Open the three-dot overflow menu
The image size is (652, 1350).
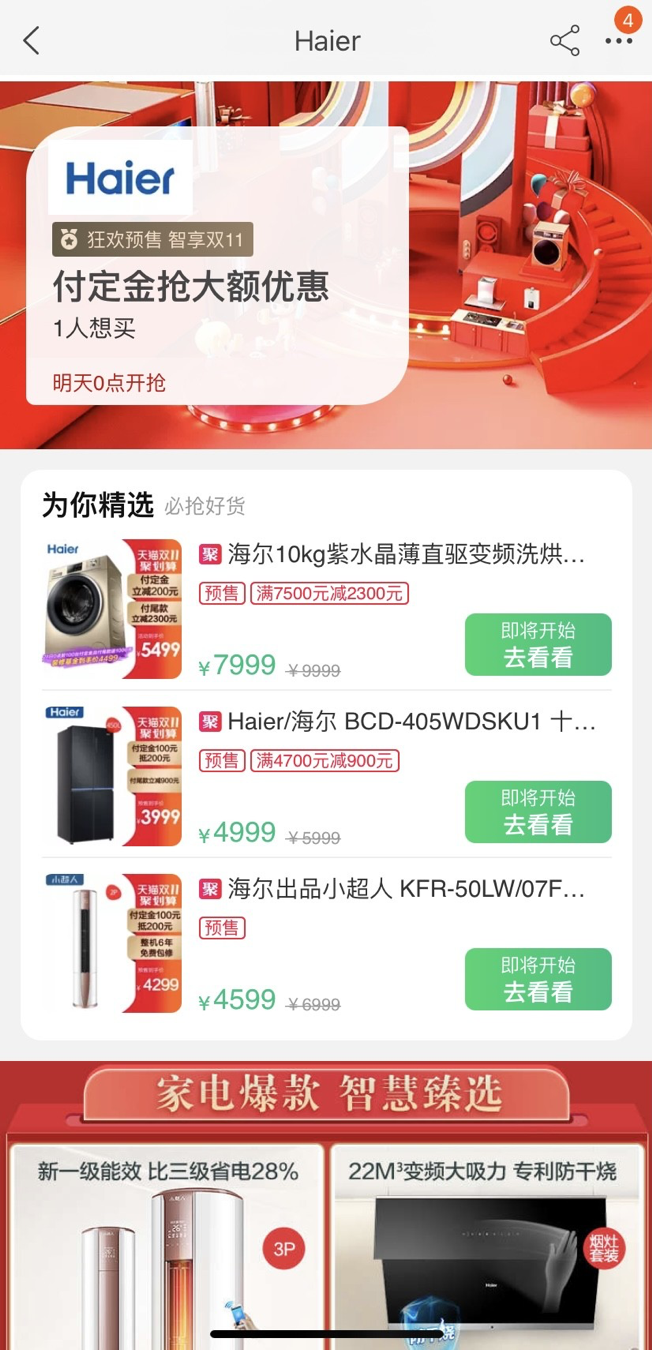click(619, 41)
